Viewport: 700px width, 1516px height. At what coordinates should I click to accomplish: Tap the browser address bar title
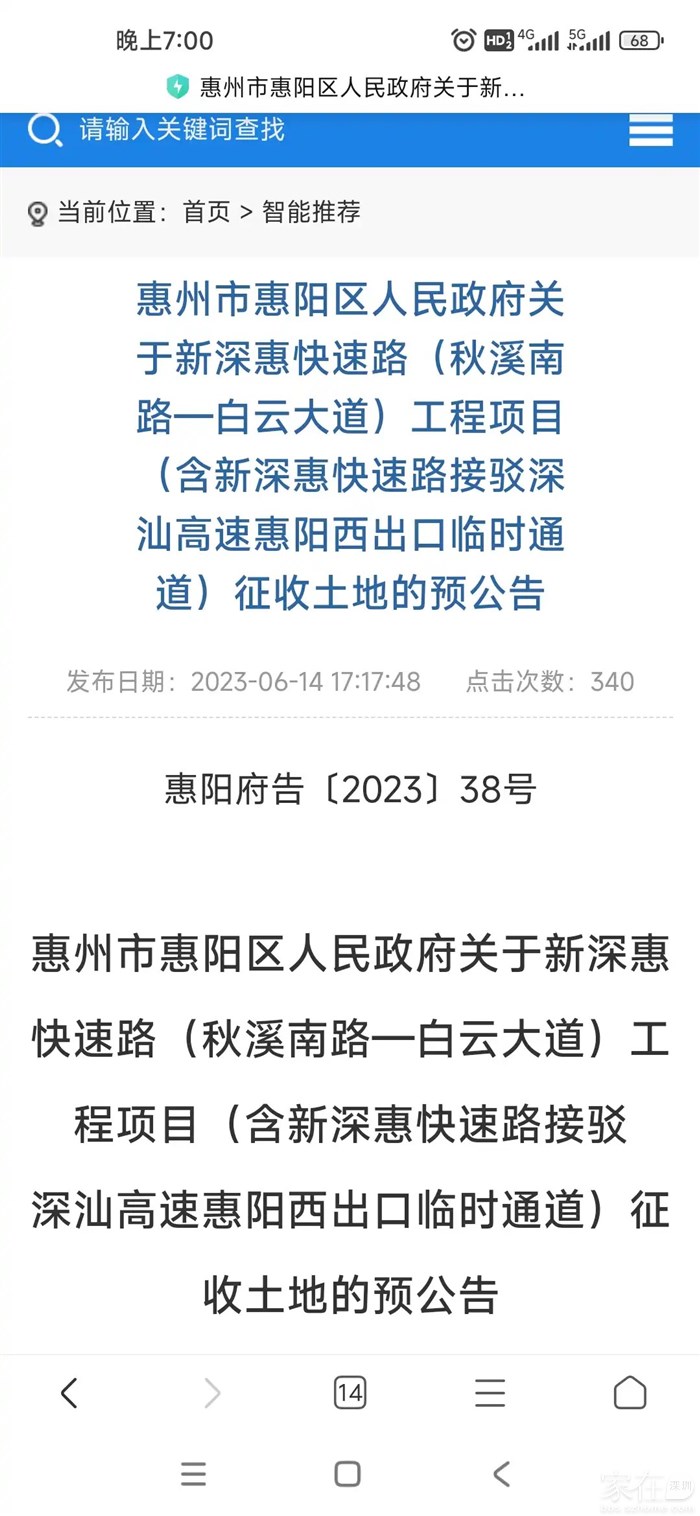(x=360, y=88)
